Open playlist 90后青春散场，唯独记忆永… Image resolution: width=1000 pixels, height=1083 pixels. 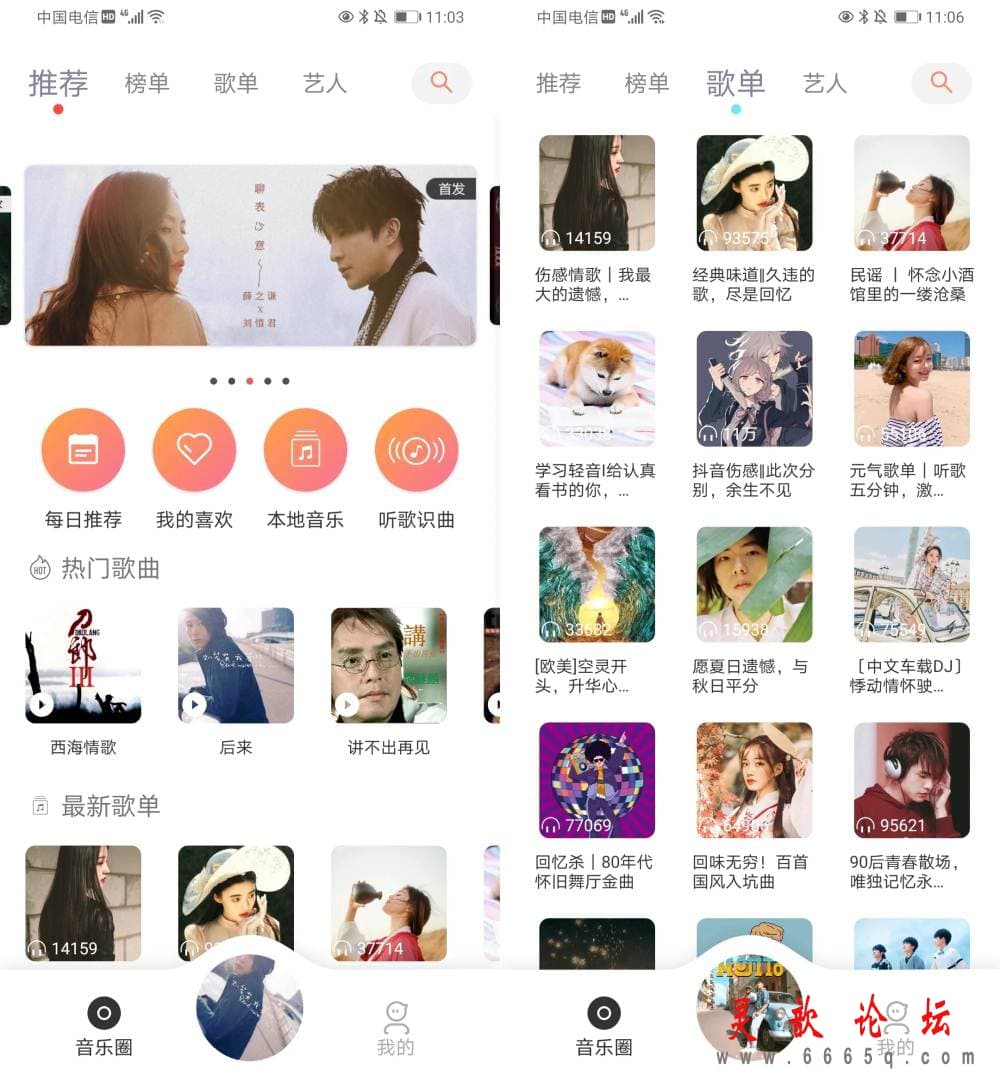click(x=911, y=780)
